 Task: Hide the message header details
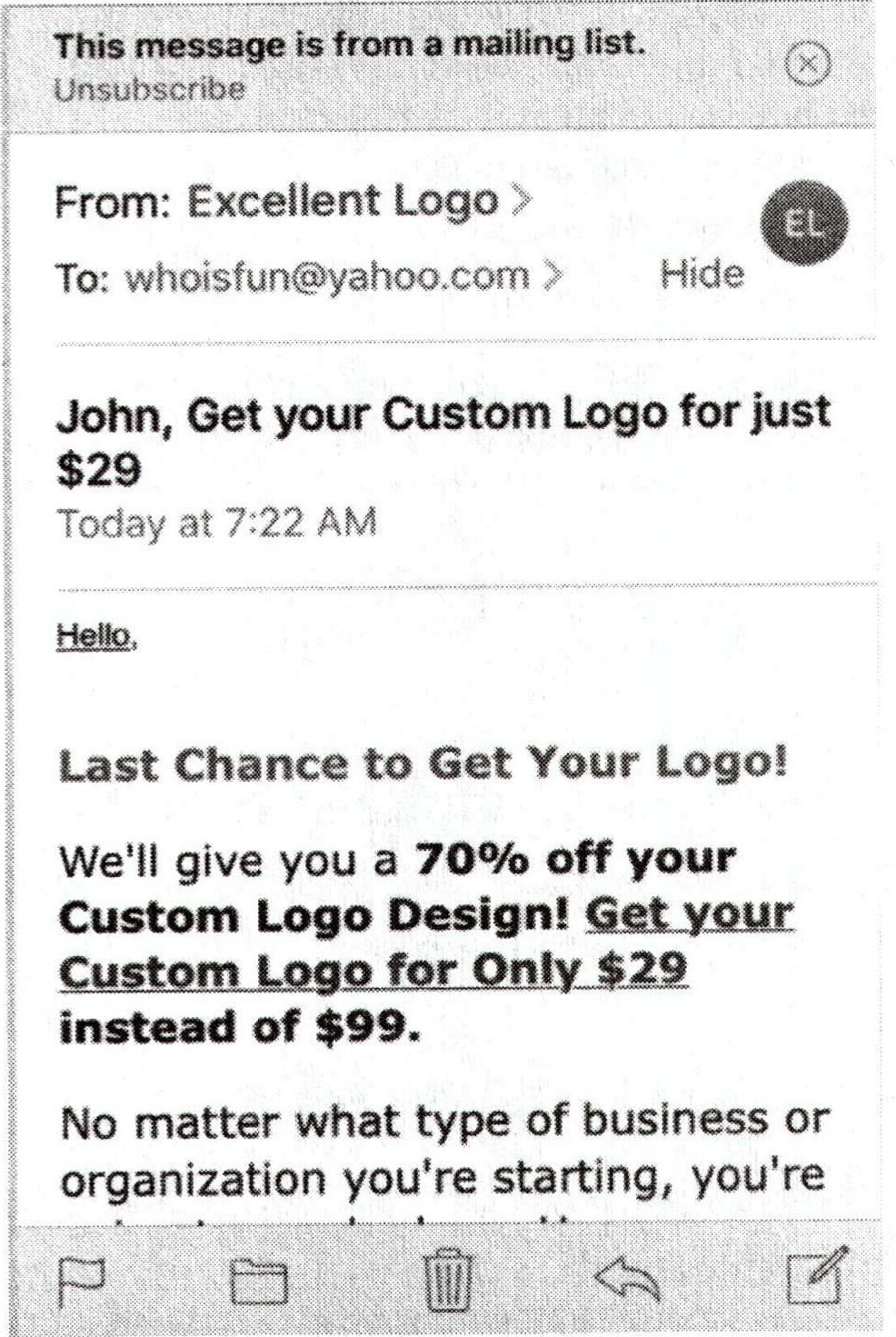(702, 274)
